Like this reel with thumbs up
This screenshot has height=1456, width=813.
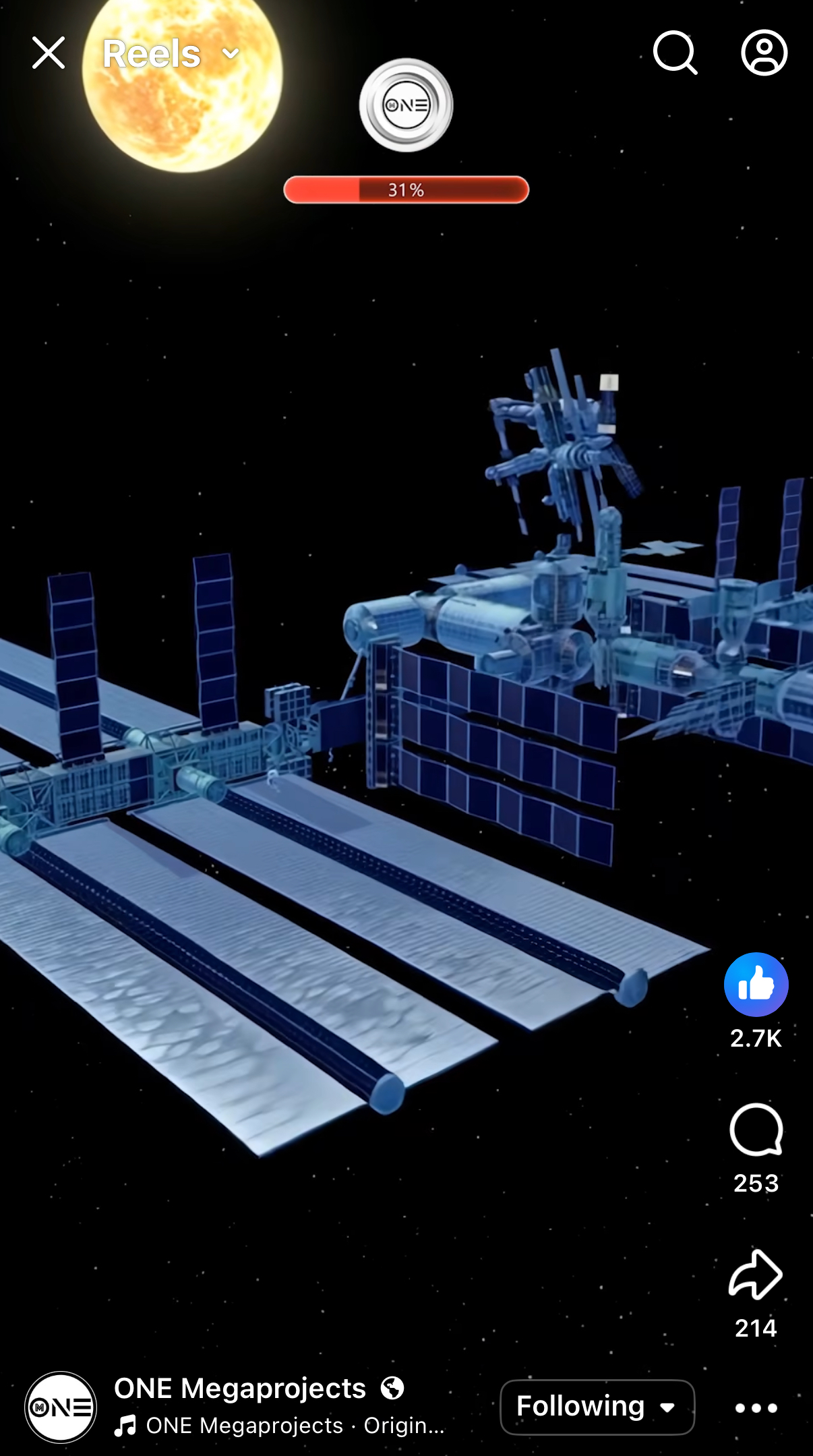pos(756,985)
